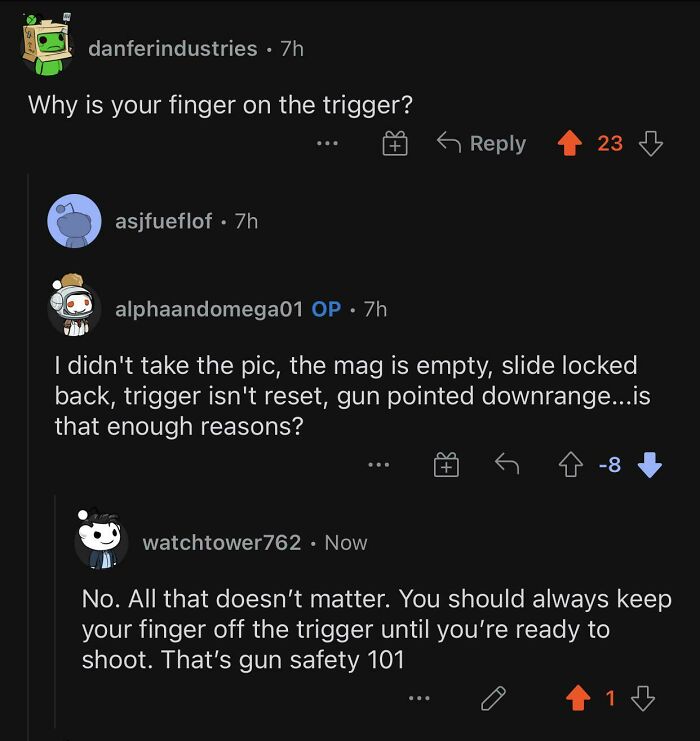Upvote alphaandomega01's comment
The width and height of the screenshot is (700, 741).
point(570,465)
